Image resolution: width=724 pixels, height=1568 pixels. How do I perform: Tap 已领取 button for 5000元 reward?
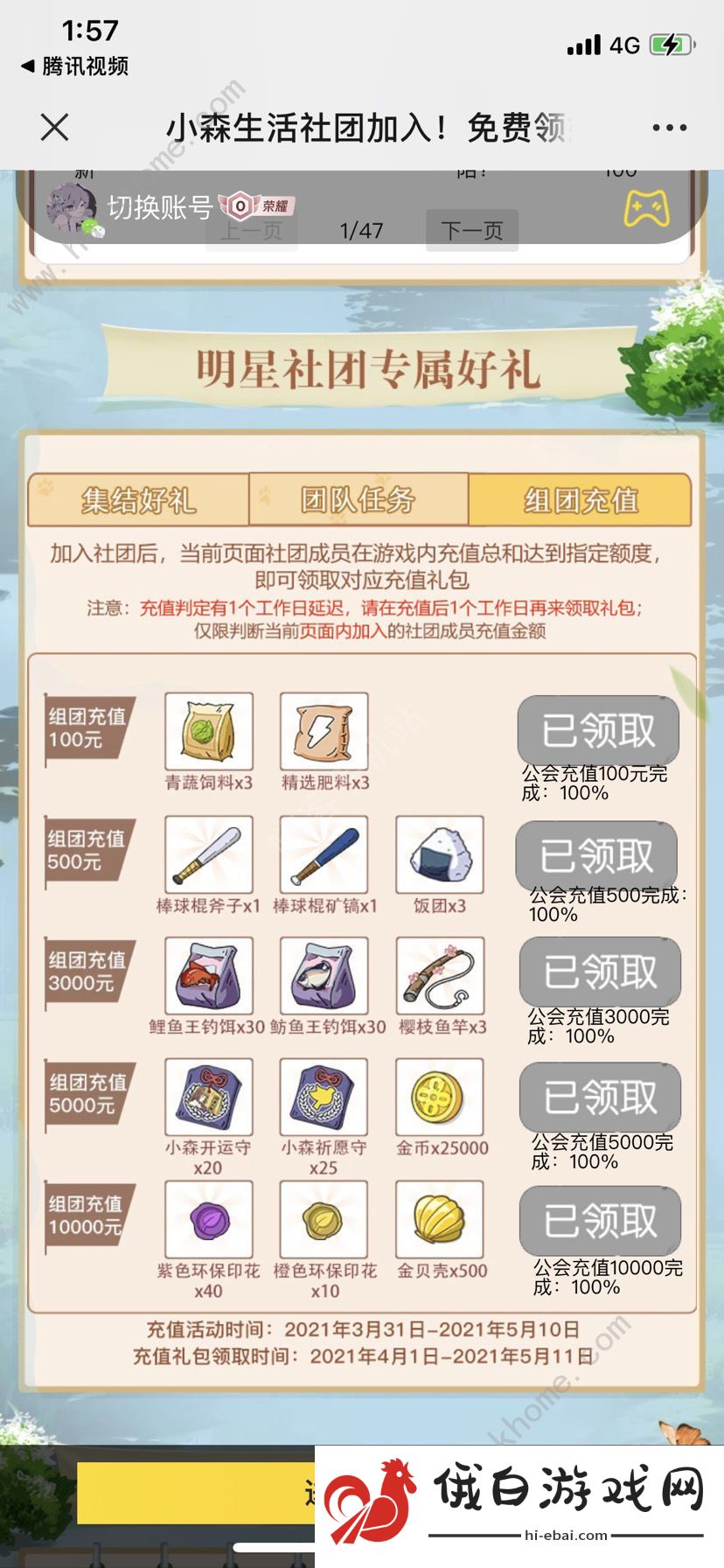point(600,1098)
